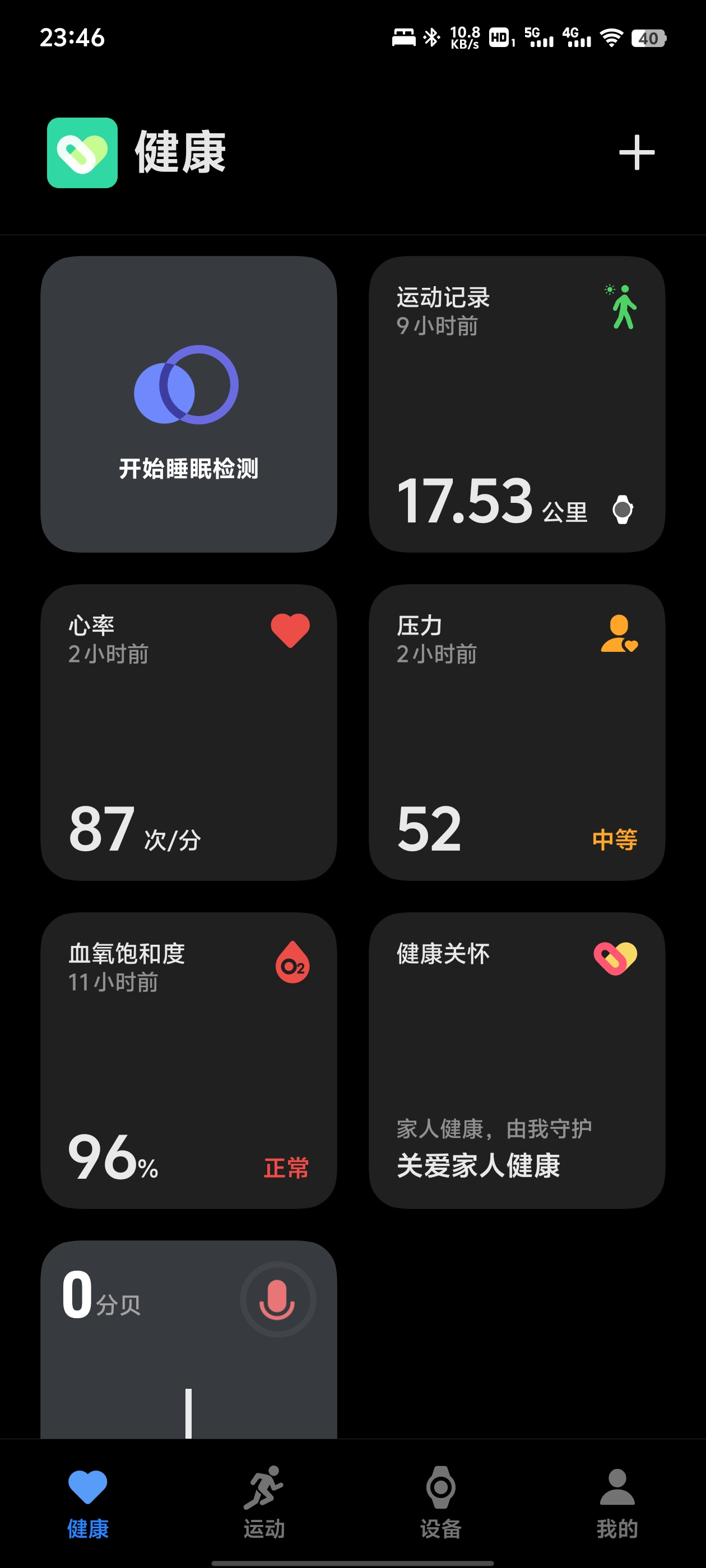
Task: Start sleep detection (开始睡眠检测)
Action: click(188, 404)
